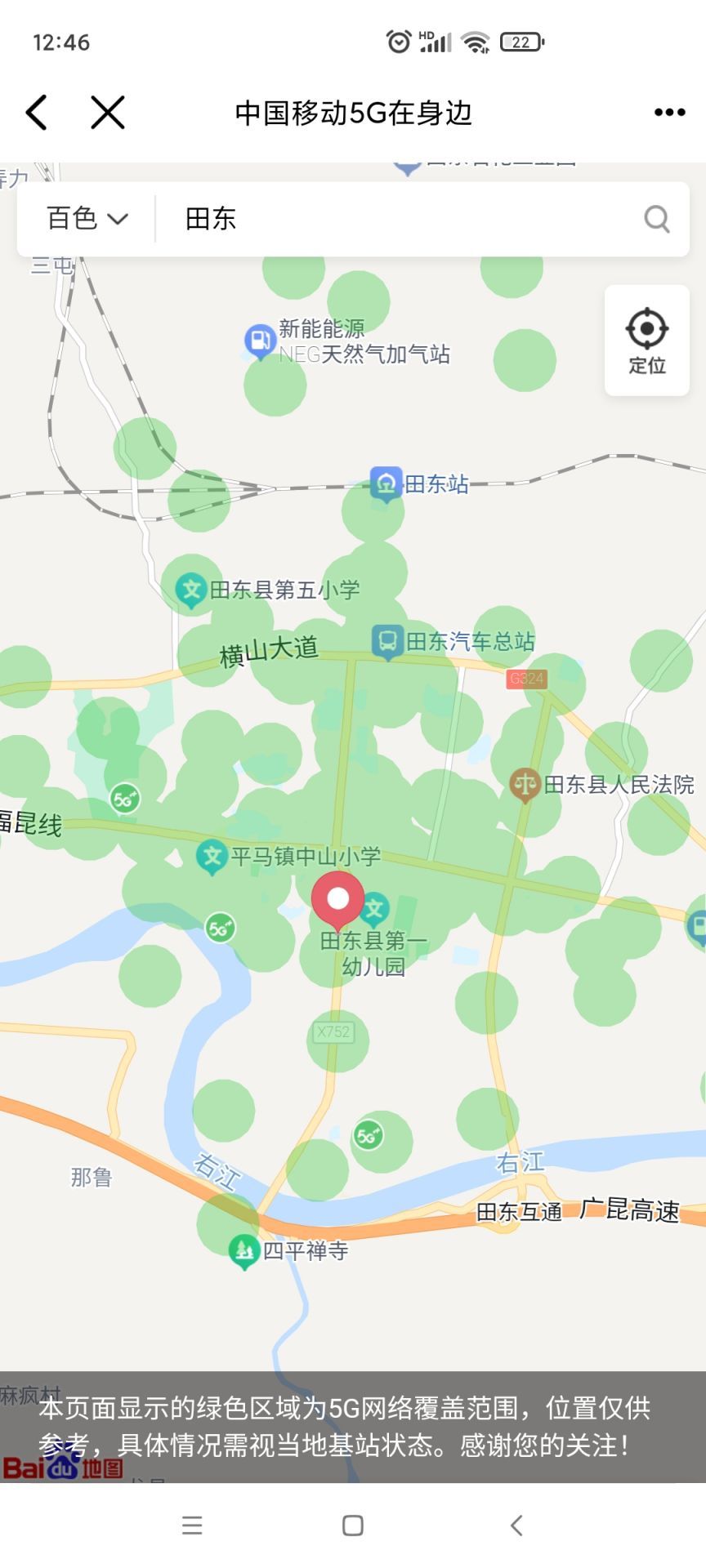Tap the magnifier search icon
The height and width of the screenshot is (1568, 706).
coord(656,219)
